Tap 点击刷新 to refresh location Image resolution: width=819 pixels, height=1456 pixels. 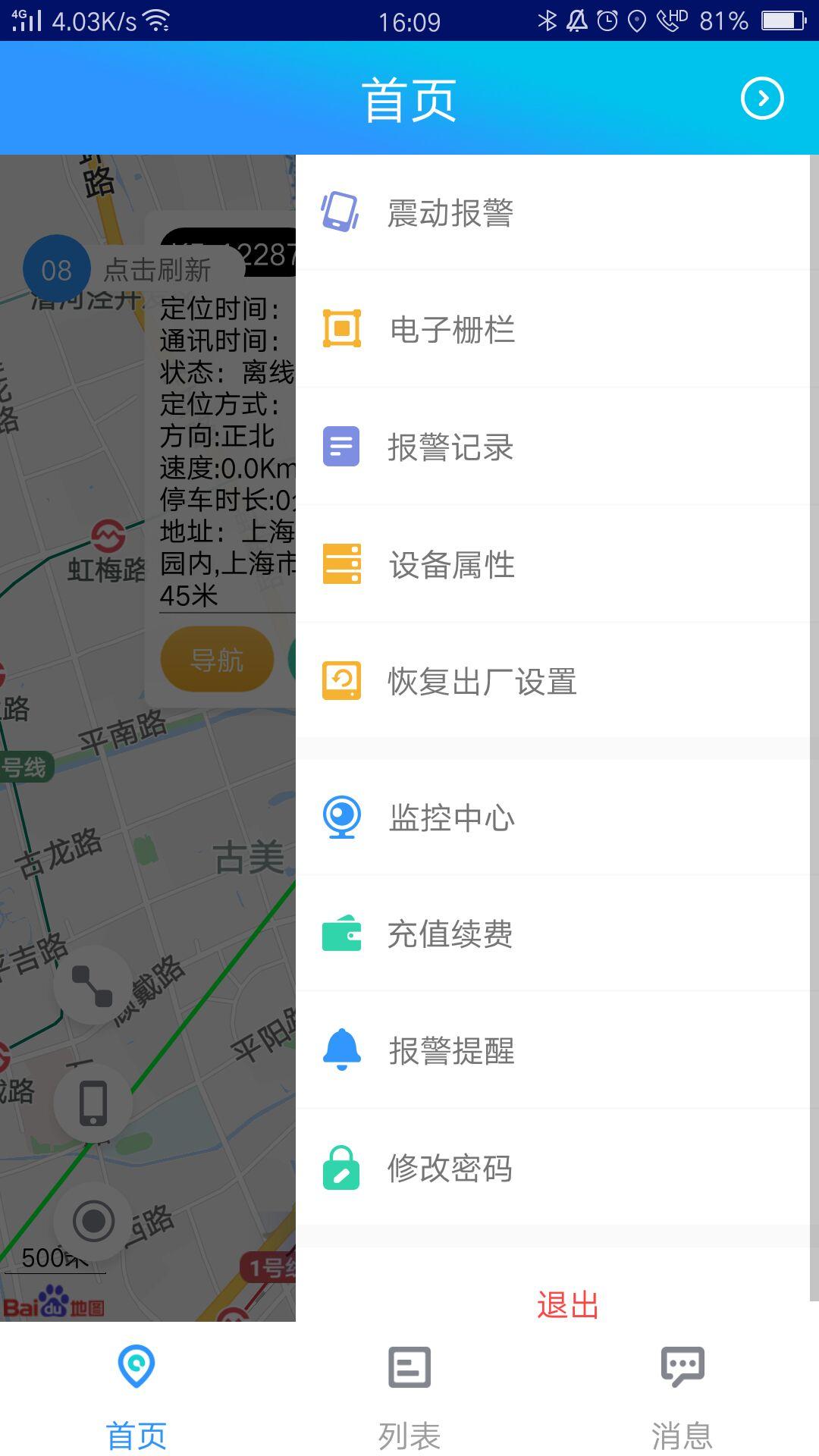click(x=156, y=270)
